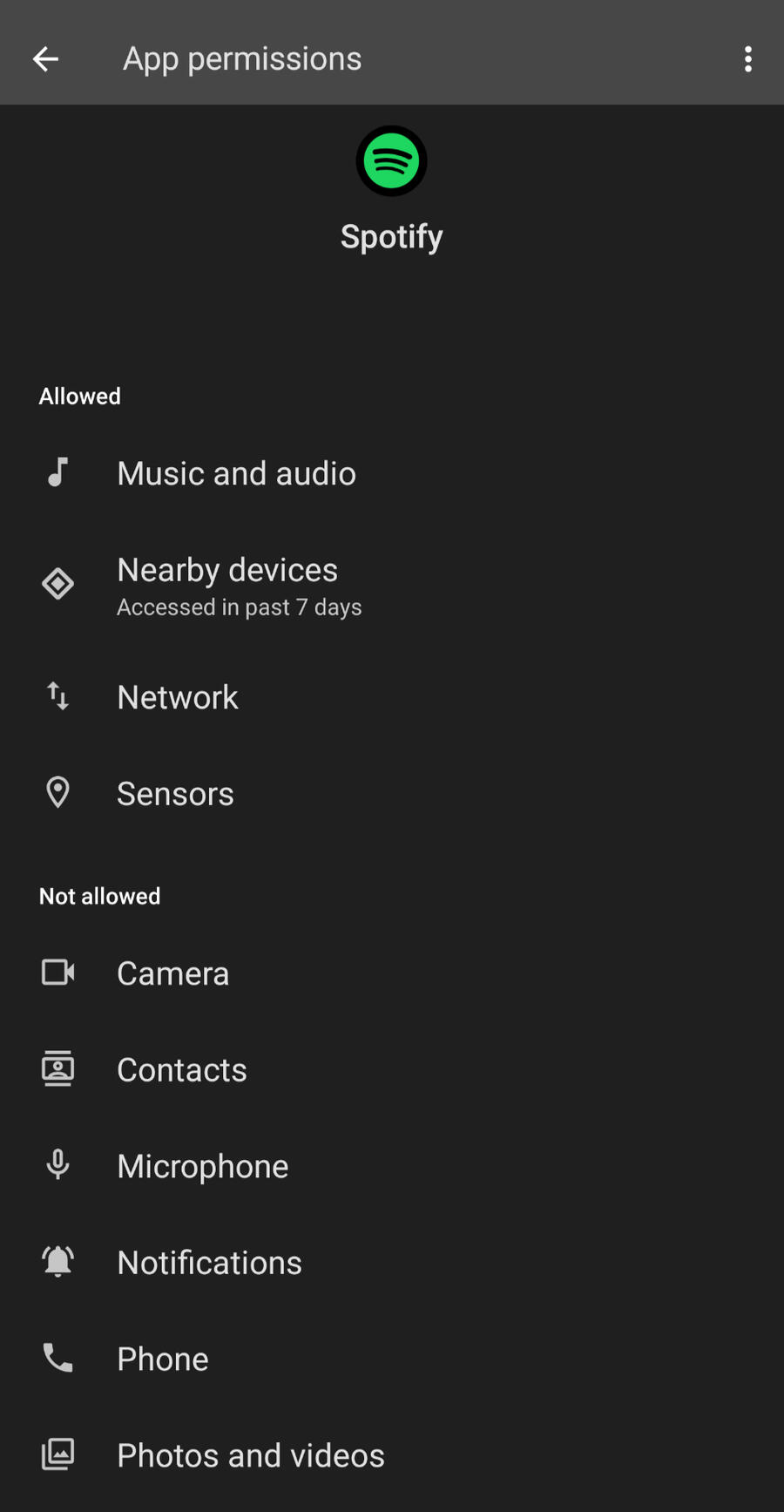The height and width of the screenshot is (1512, 784).
Task: Go back from App permissions
Action: (x=45, y=59)
